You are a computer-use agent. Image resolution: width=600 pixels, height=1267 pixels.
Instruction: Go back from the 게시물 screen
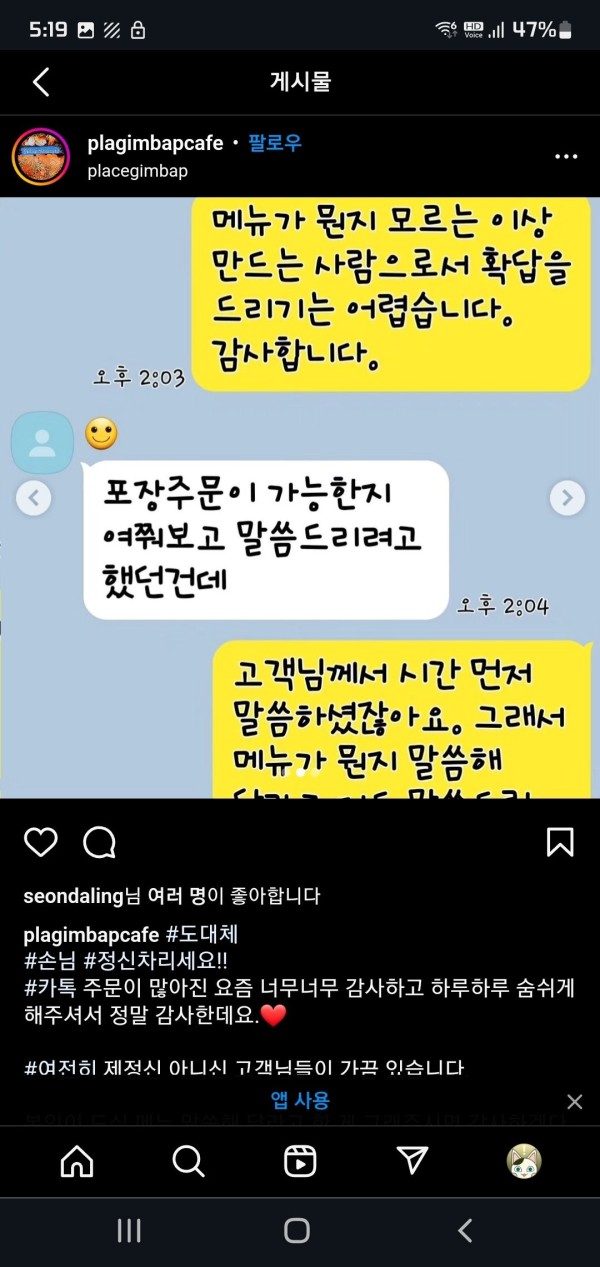[x=41, y=82]
